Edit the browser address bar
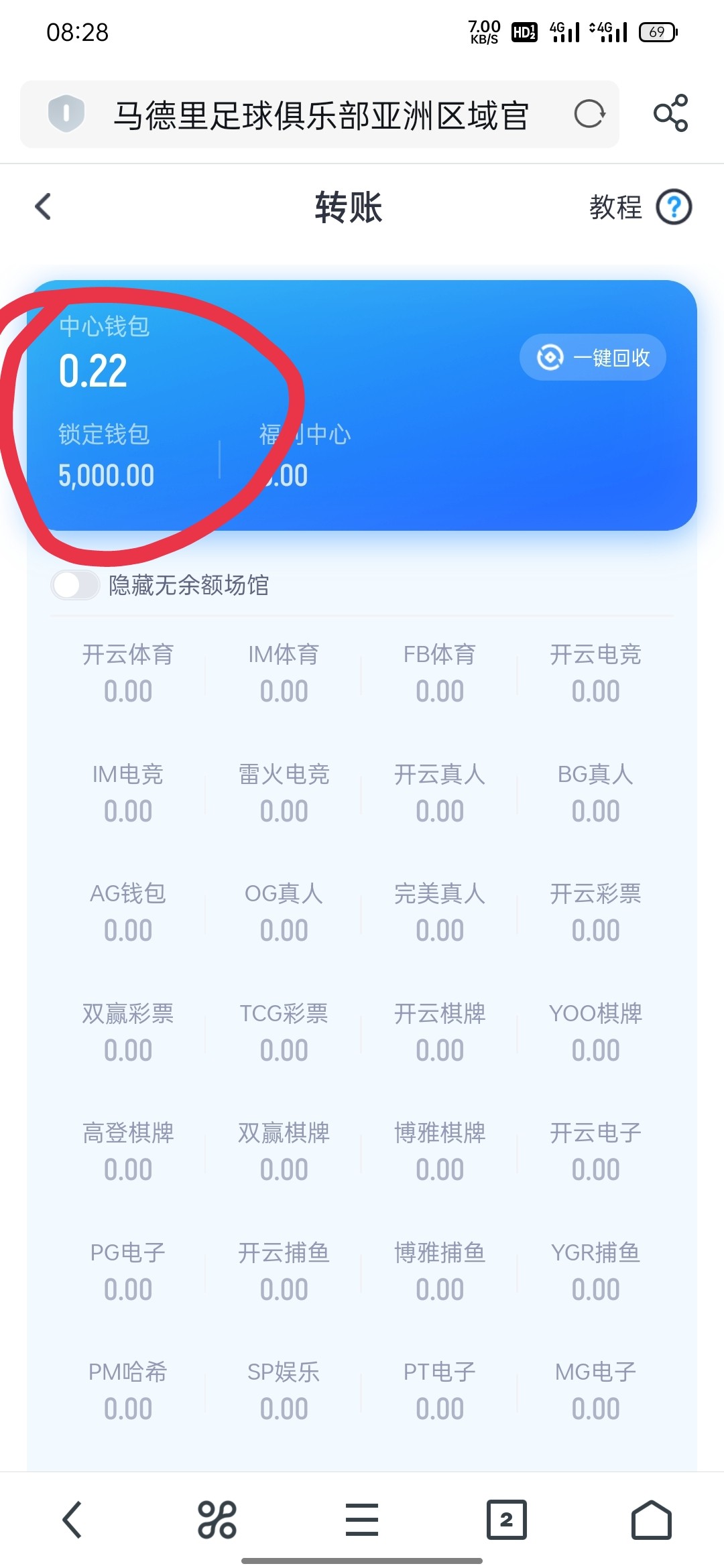 coord(320,115)
